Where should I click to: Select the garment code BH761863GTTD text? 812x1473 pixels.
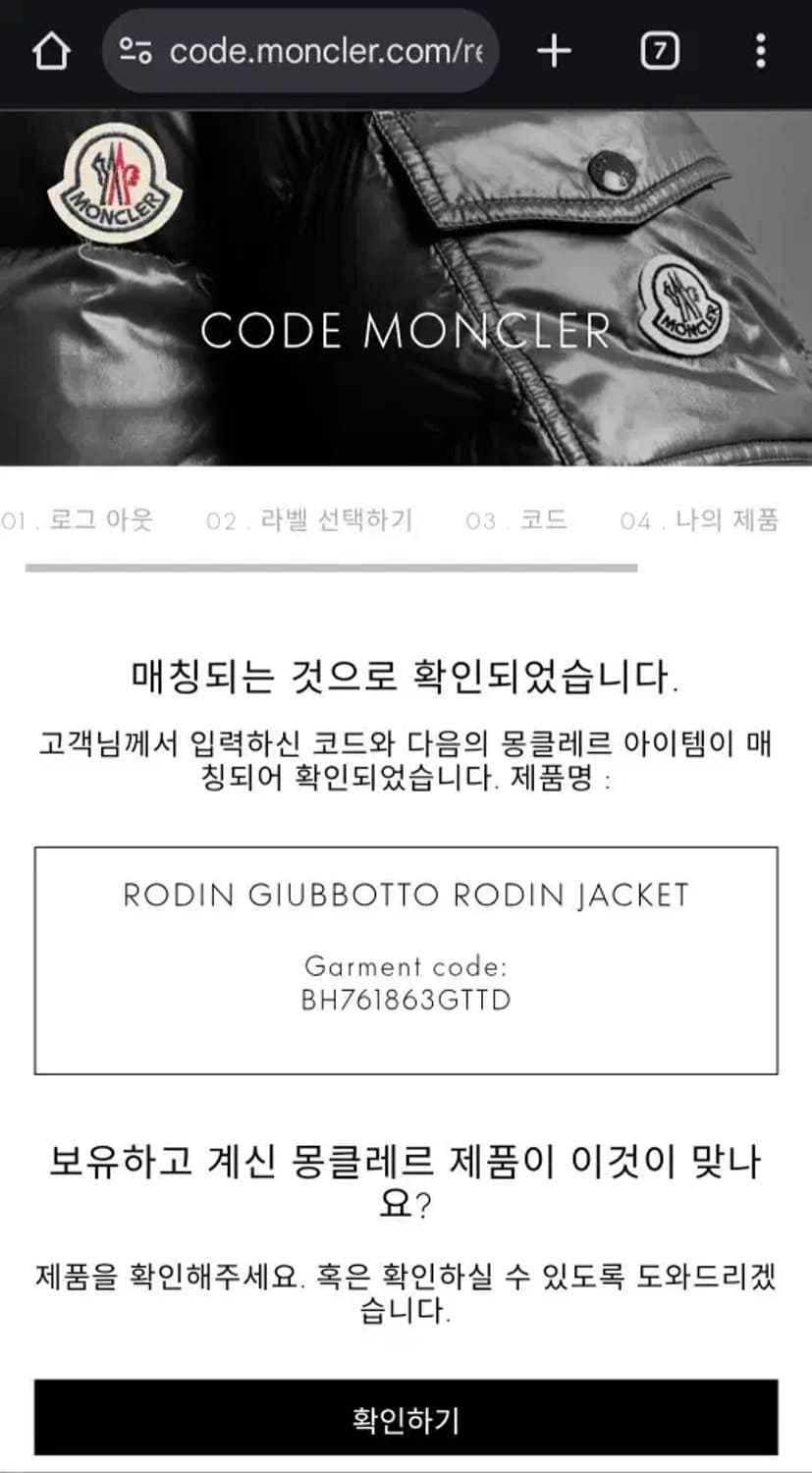406,1001
